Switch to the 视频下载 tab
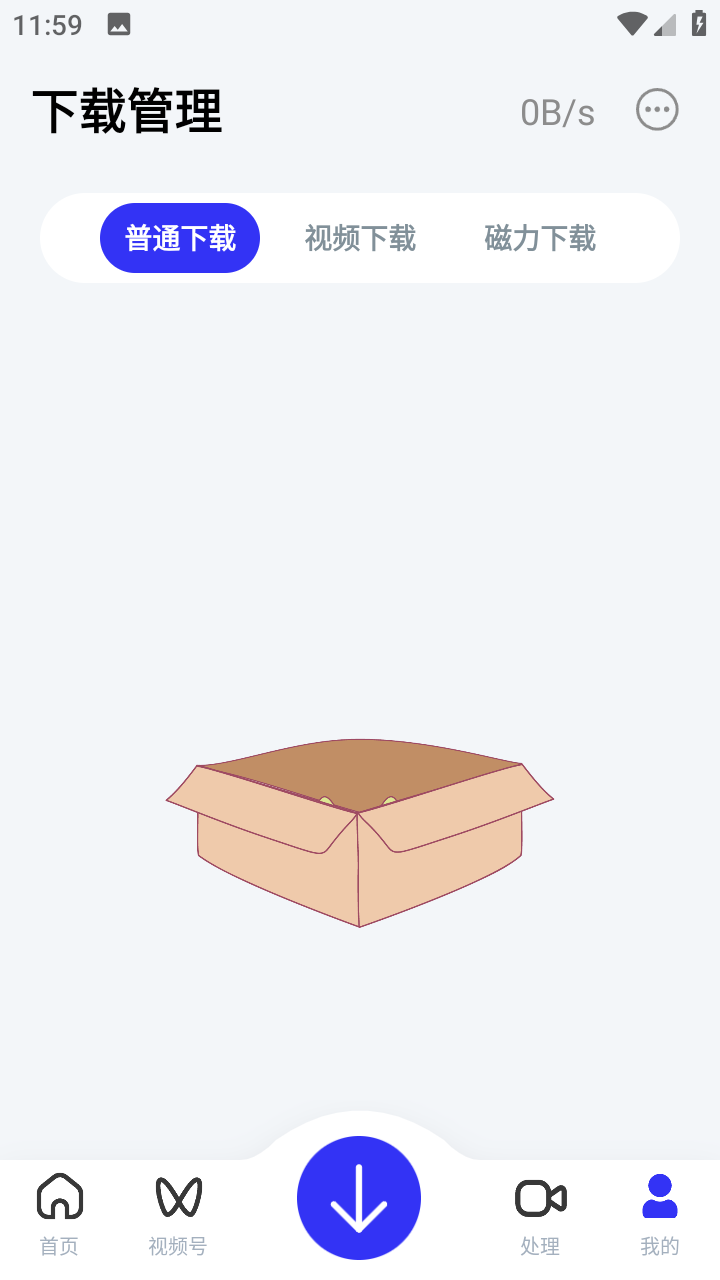Image resolution: width=720 pixels, height=1280 pixels. [360, 238]
